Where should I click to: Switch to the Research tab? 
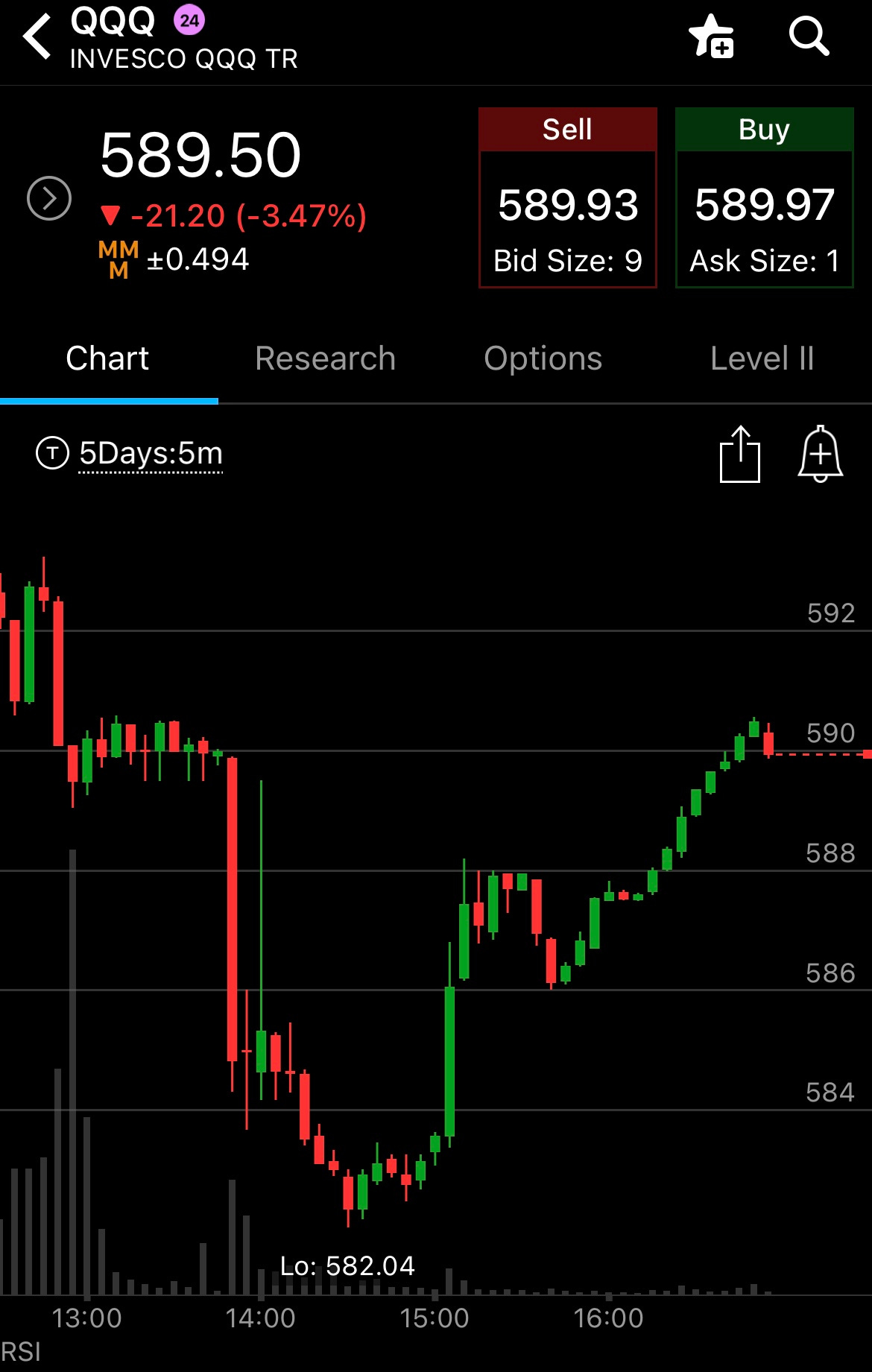click(x=325, y=359)
